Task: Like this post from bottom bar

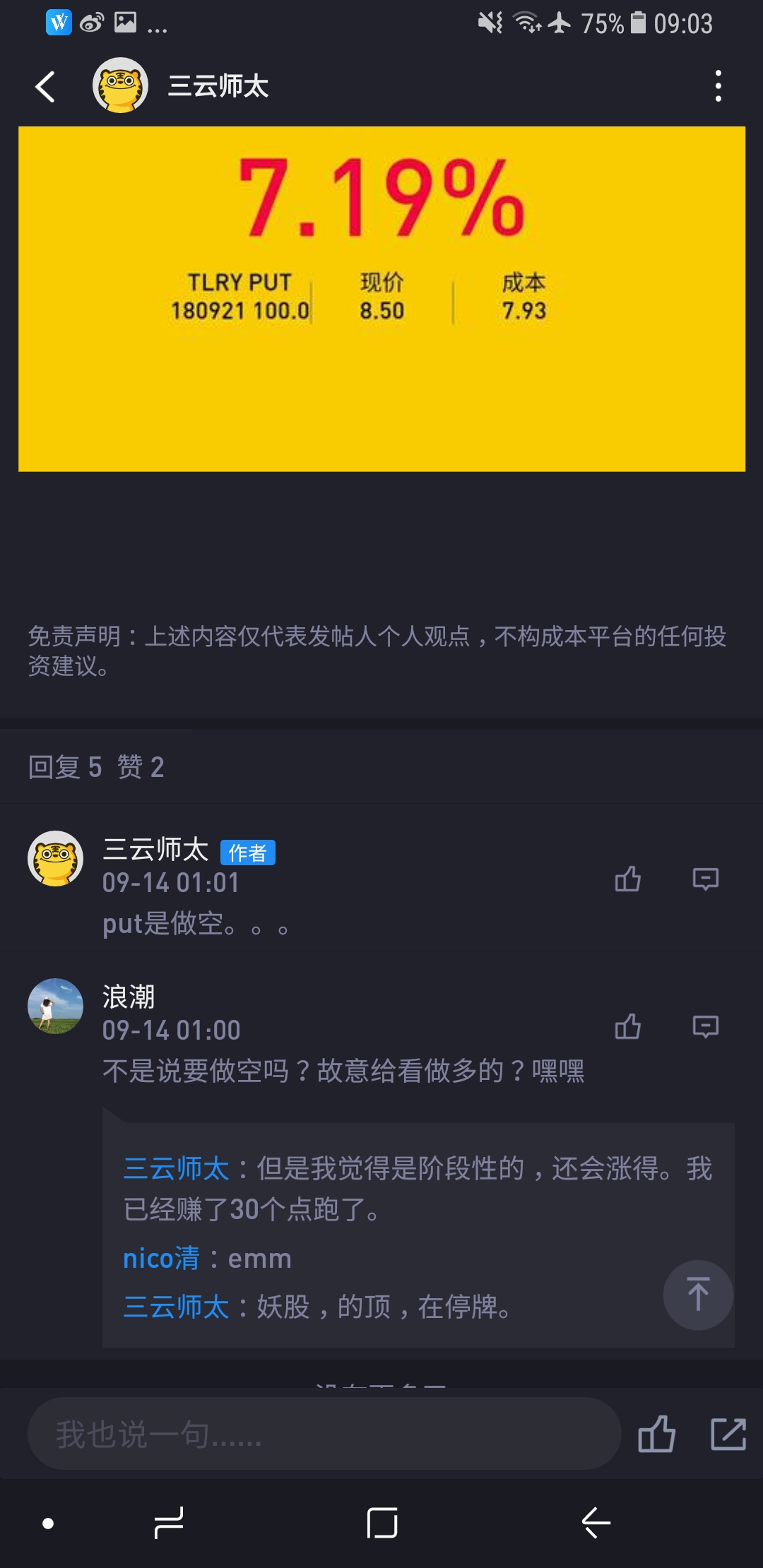Action: coord(656,1434)
